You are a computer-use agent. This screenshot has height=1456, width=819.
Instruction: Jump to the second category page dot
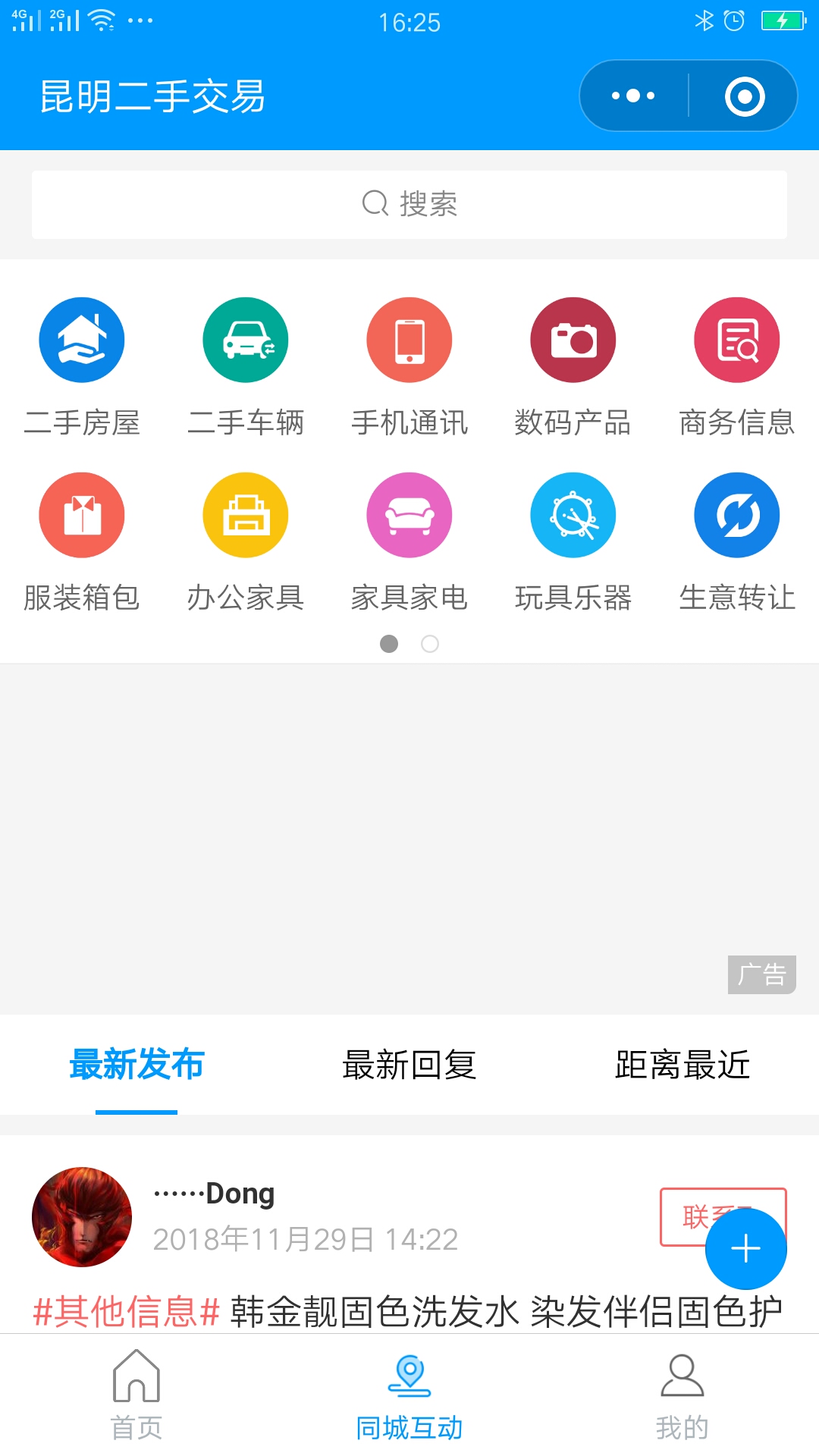[430, 644]
